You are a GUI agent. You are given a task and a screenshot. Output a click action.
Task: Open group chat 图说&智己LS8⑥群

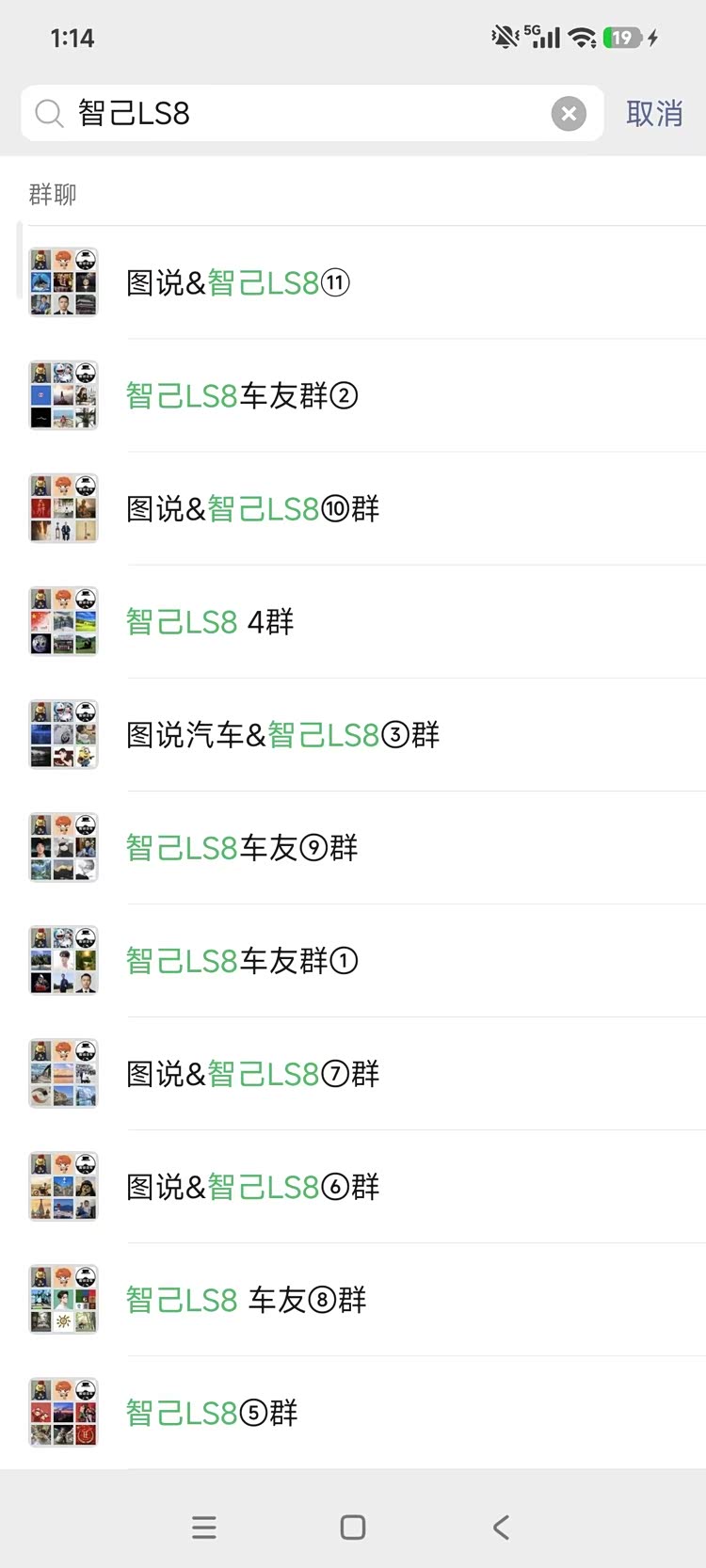252,1186
